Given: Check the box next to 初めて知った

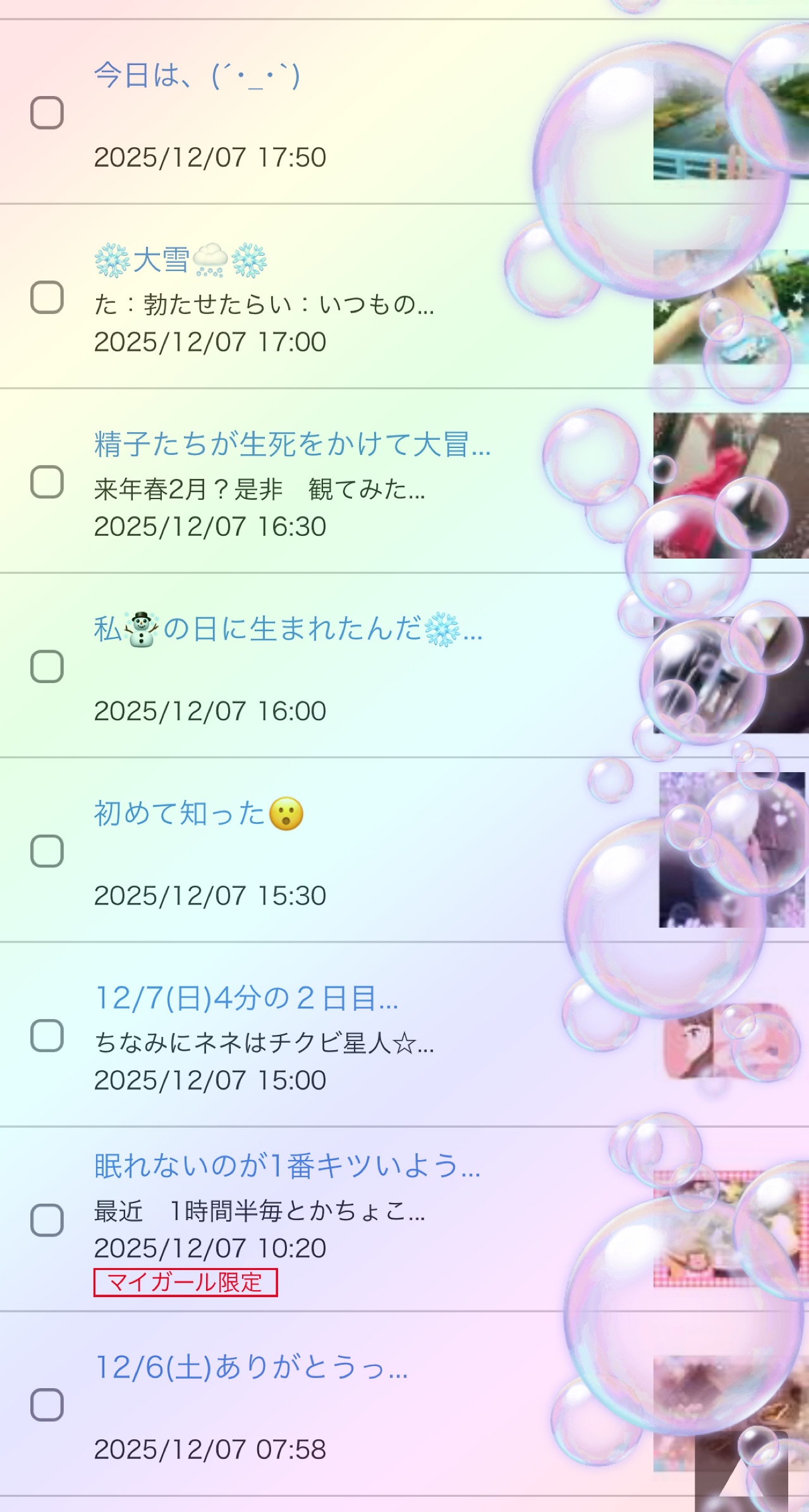Looking at the screenshot, I should click(x=47, y=851).
